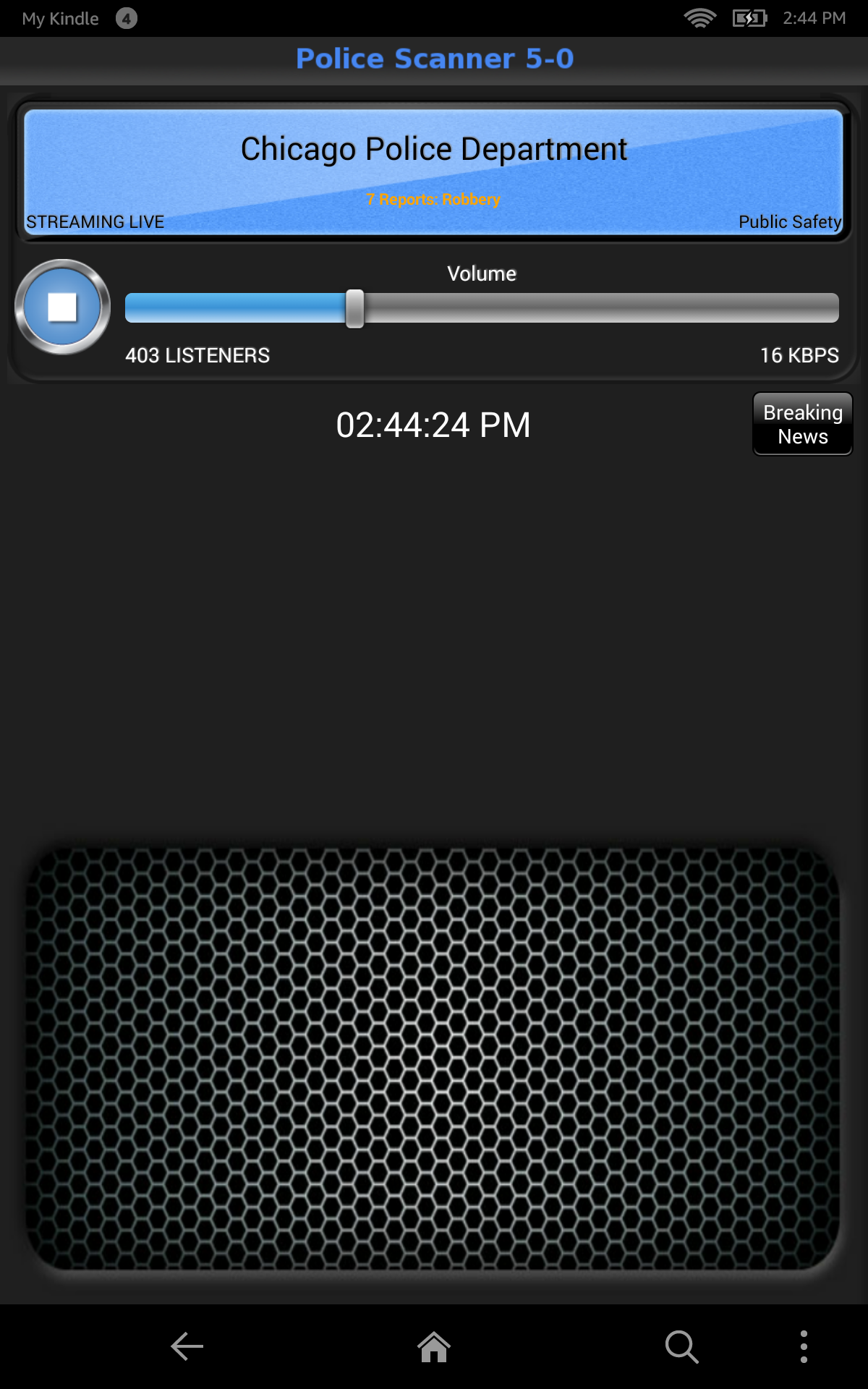
Task: Select the Police Scanner 5-0 title
Action: (x=434, y=59)
